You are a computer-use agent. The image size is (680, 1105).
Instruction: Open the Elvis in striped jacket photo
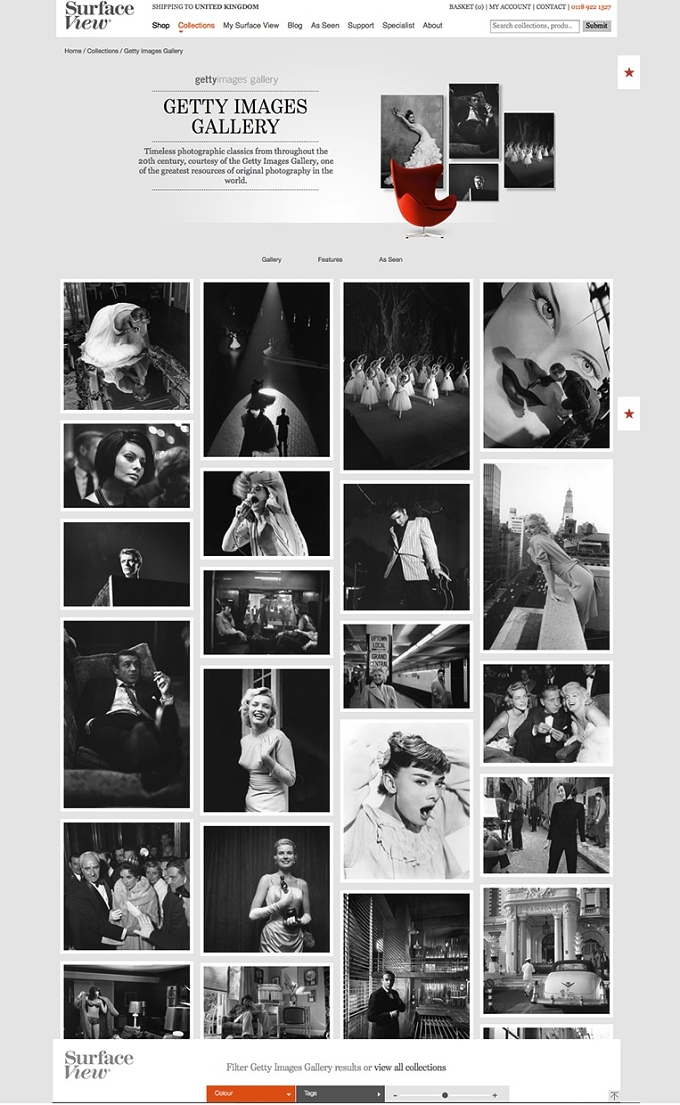pos(407,547)
